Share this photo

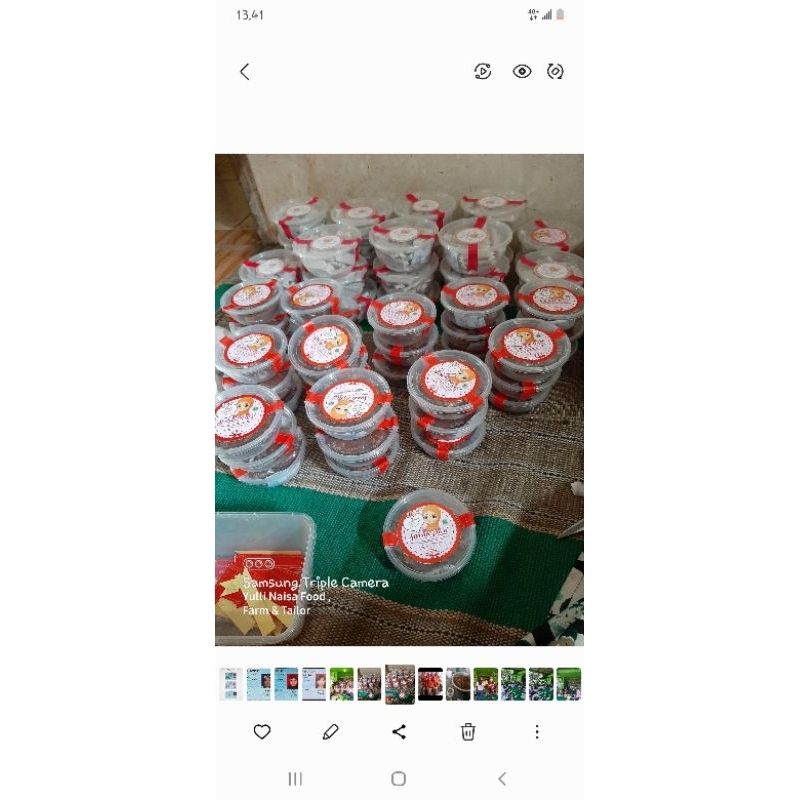coord(399,732)
